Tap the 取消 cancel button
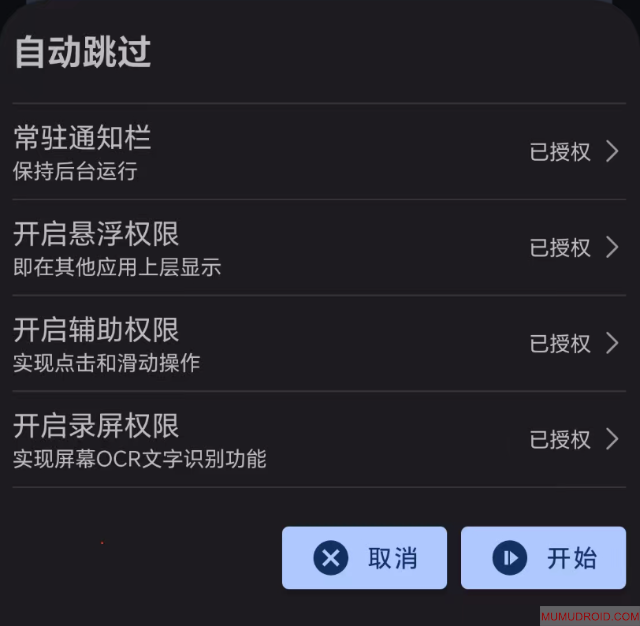 [x=364, y=558]
